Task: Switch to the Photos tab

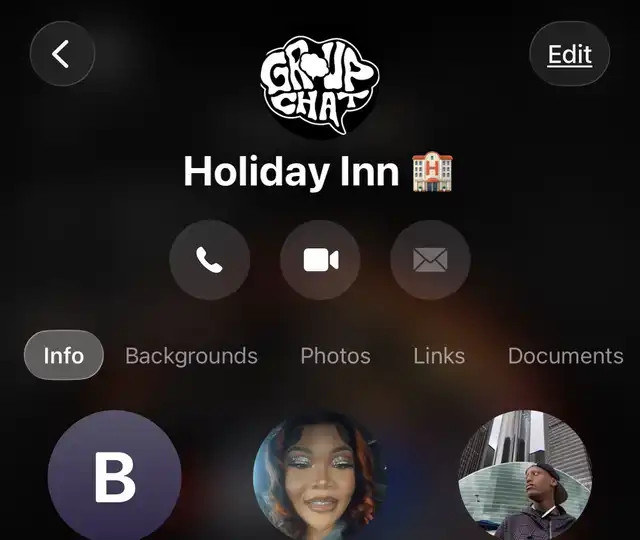Action: (336, 356)
